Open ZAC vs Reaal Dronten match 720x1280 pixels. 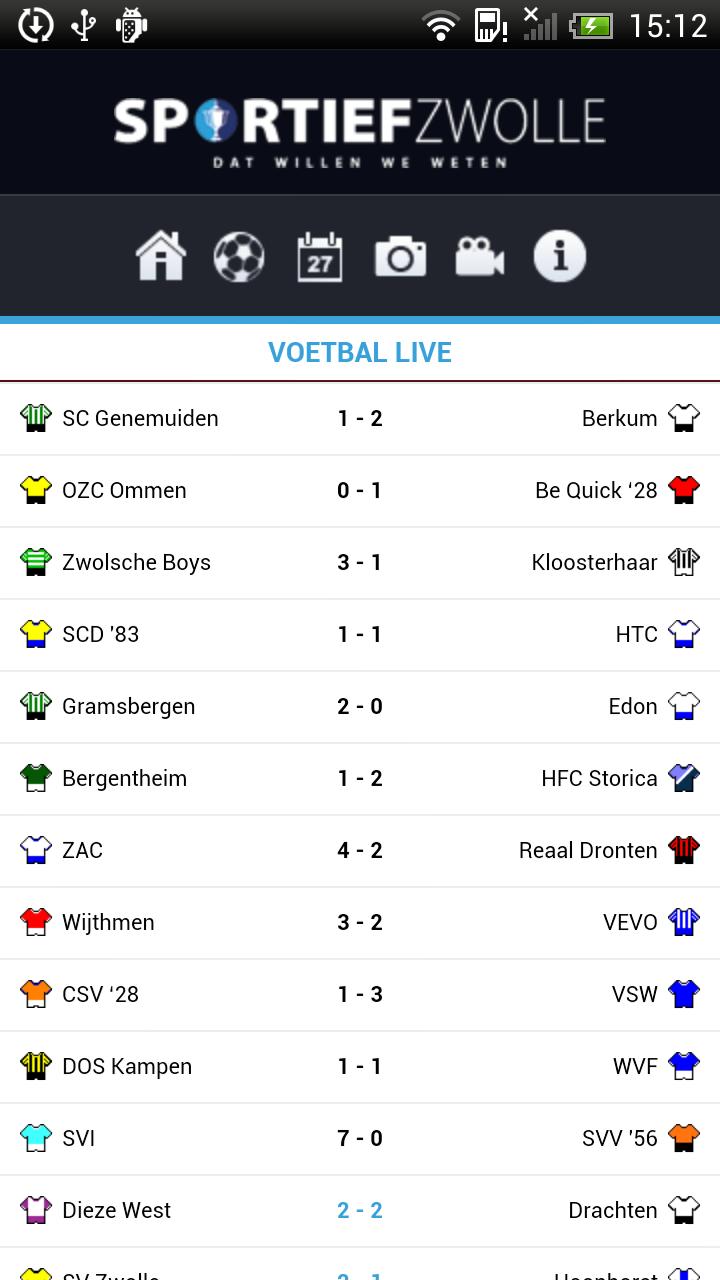pyautogui.click(x=360, y=850)
